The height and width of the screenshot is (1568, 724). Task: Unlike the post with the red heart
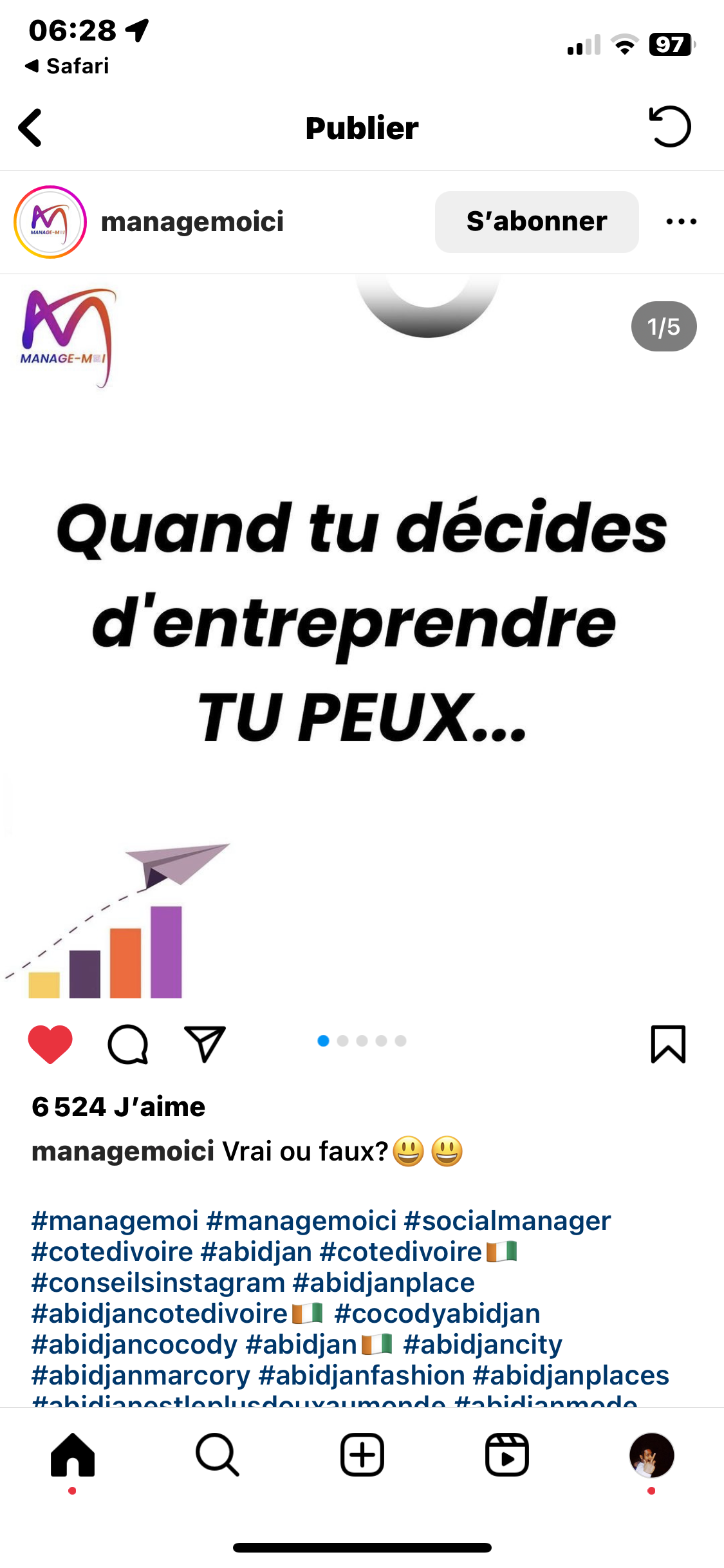point(50,1043)
